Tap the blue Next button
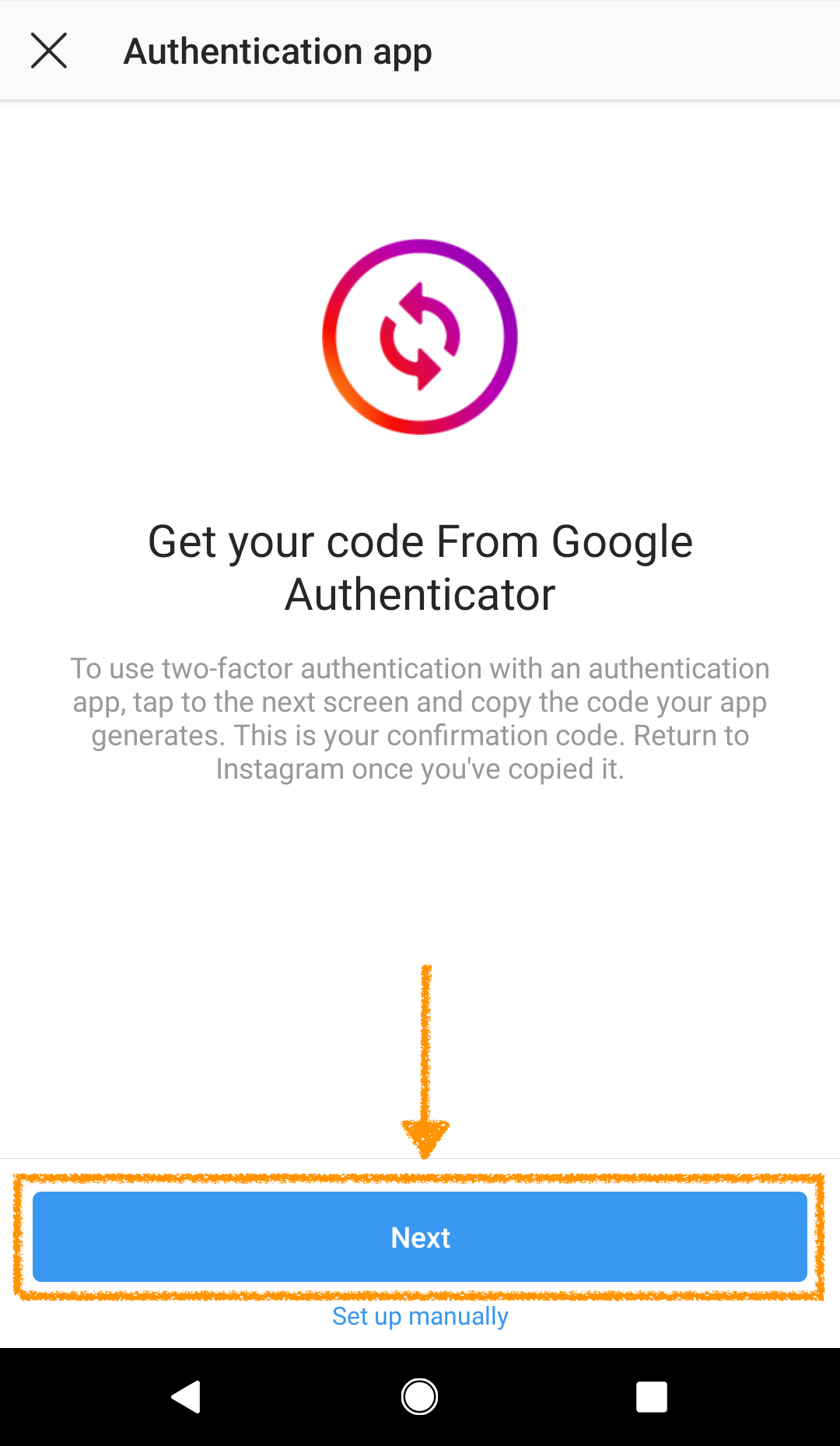This screenshot has height=1446, width=840. (420, 1237)
